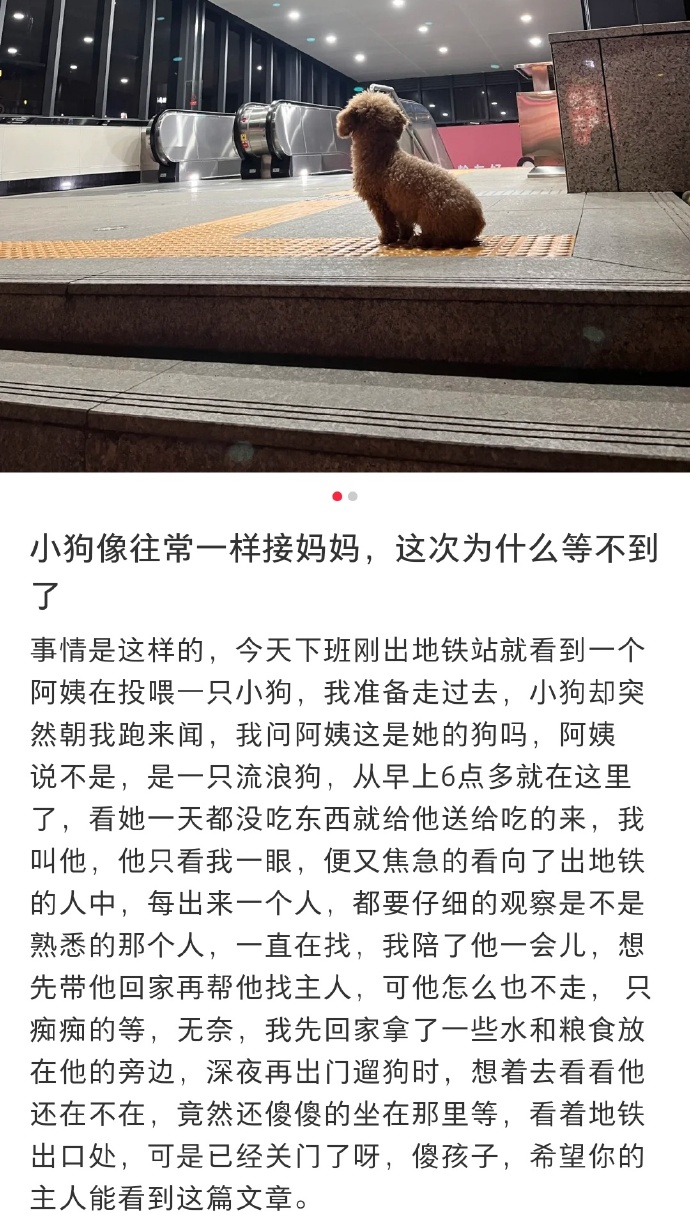
Task: Tap the second image page indicator dot
Action: (x=353, y=496)
